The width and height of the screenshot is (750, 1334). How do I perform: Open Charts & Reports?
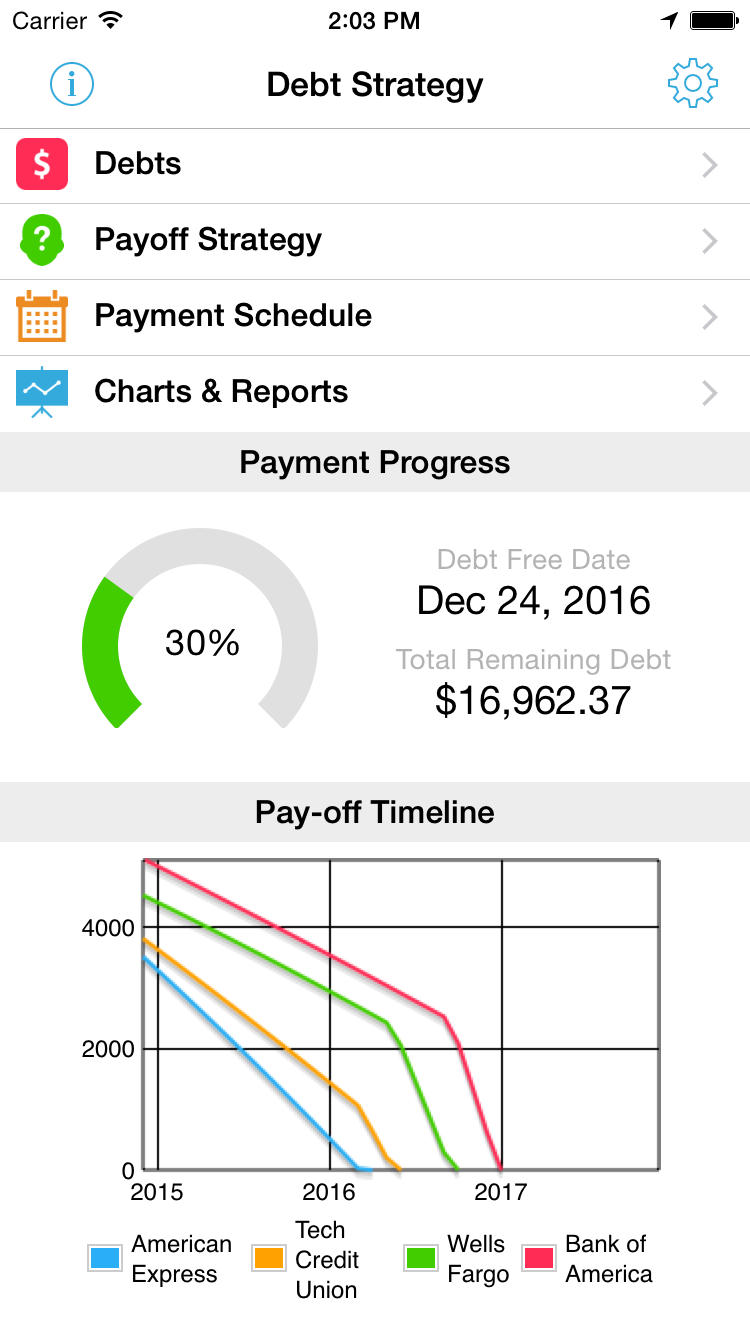[x=375, y=393]
